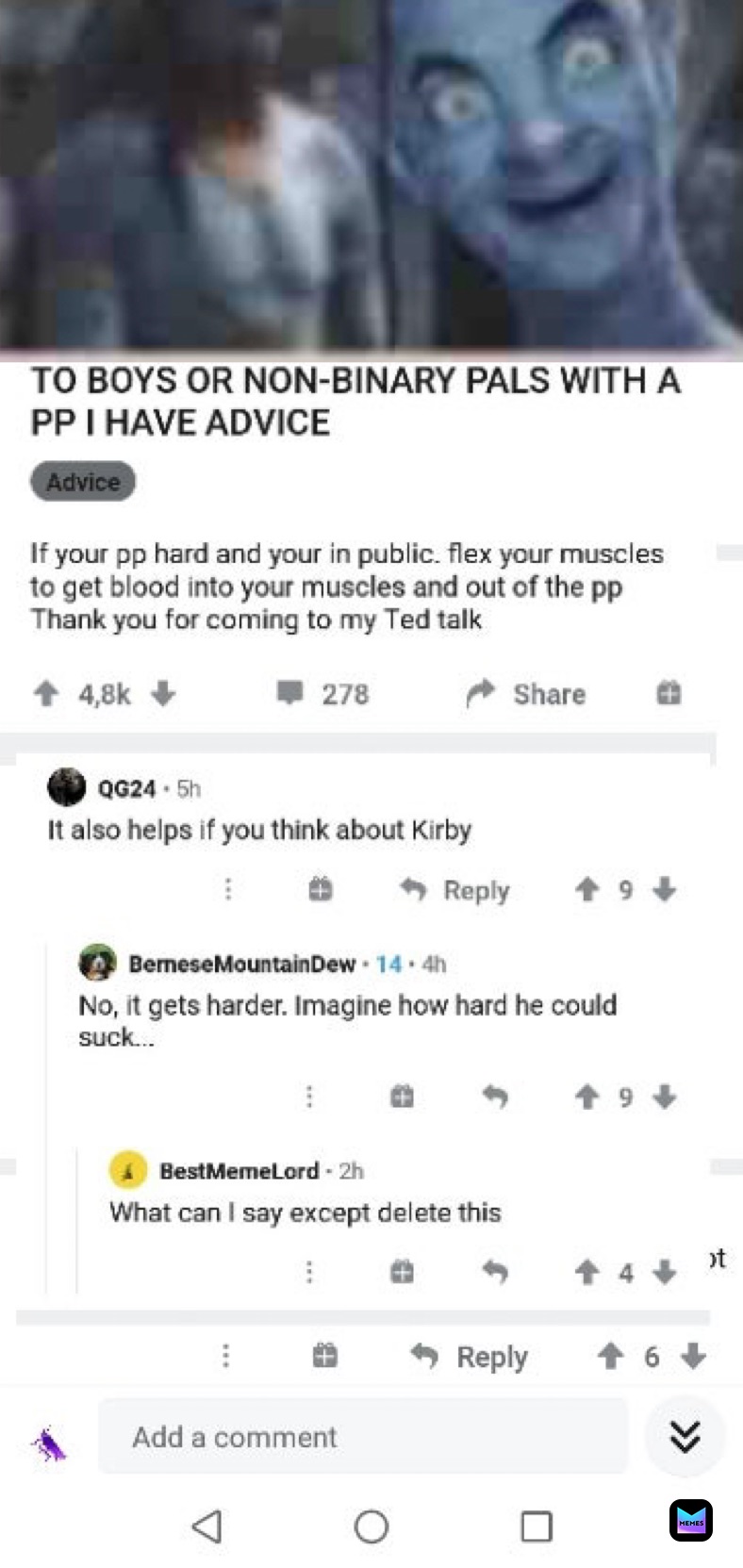Give an award to QG24's comment
This screenshot has height=1568, width=743.
pyautogui.click(x=321, y=890)
